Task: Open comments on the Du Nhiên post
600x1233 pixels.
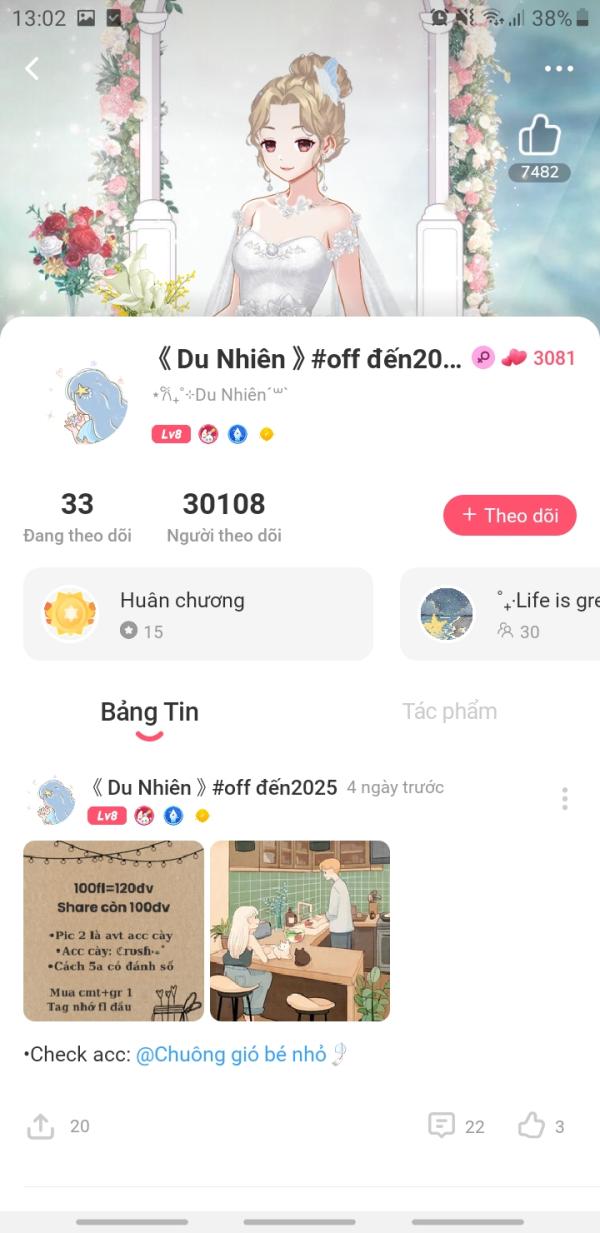Action: [x=442, y=1126]
